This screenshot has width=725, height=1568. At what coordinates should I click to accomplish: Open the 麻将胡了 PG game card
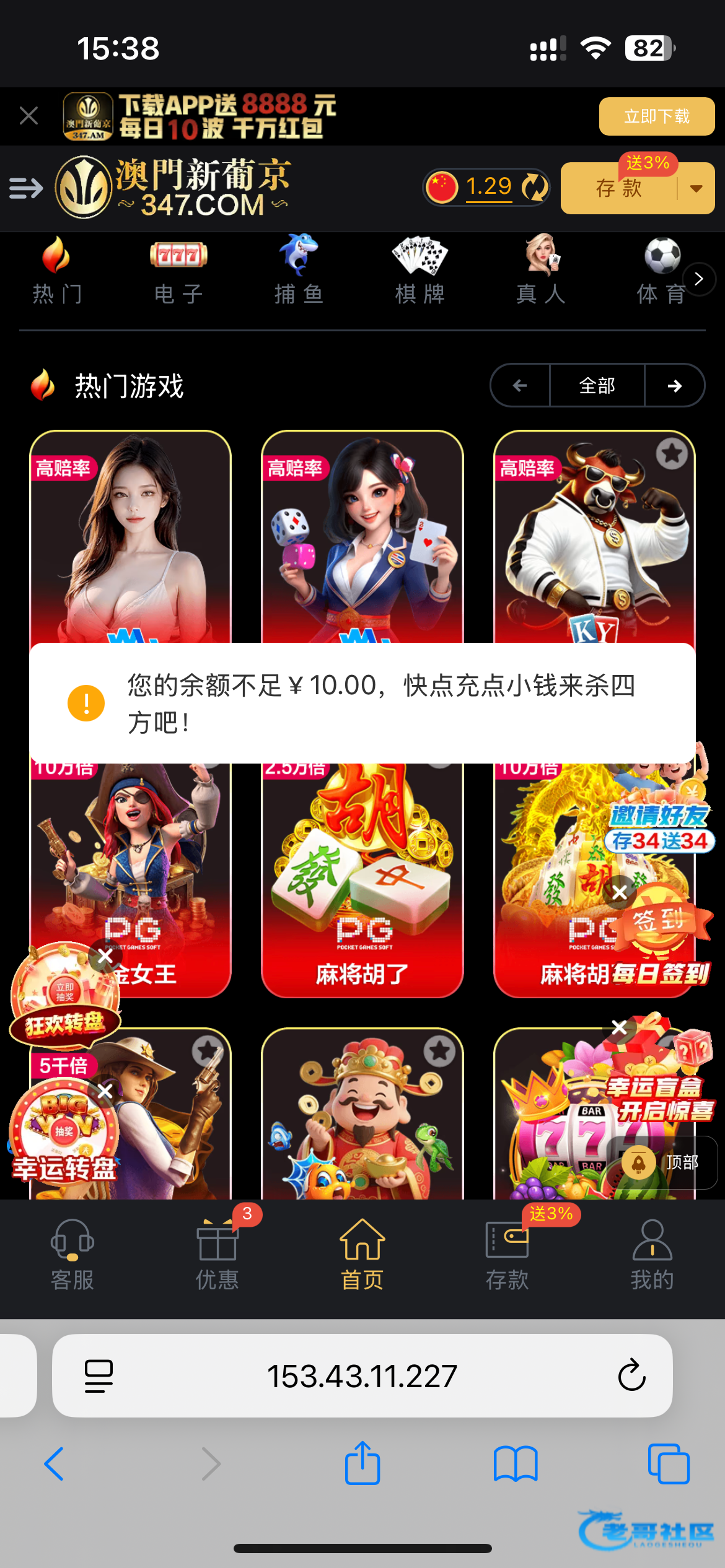tap(362, 879)
